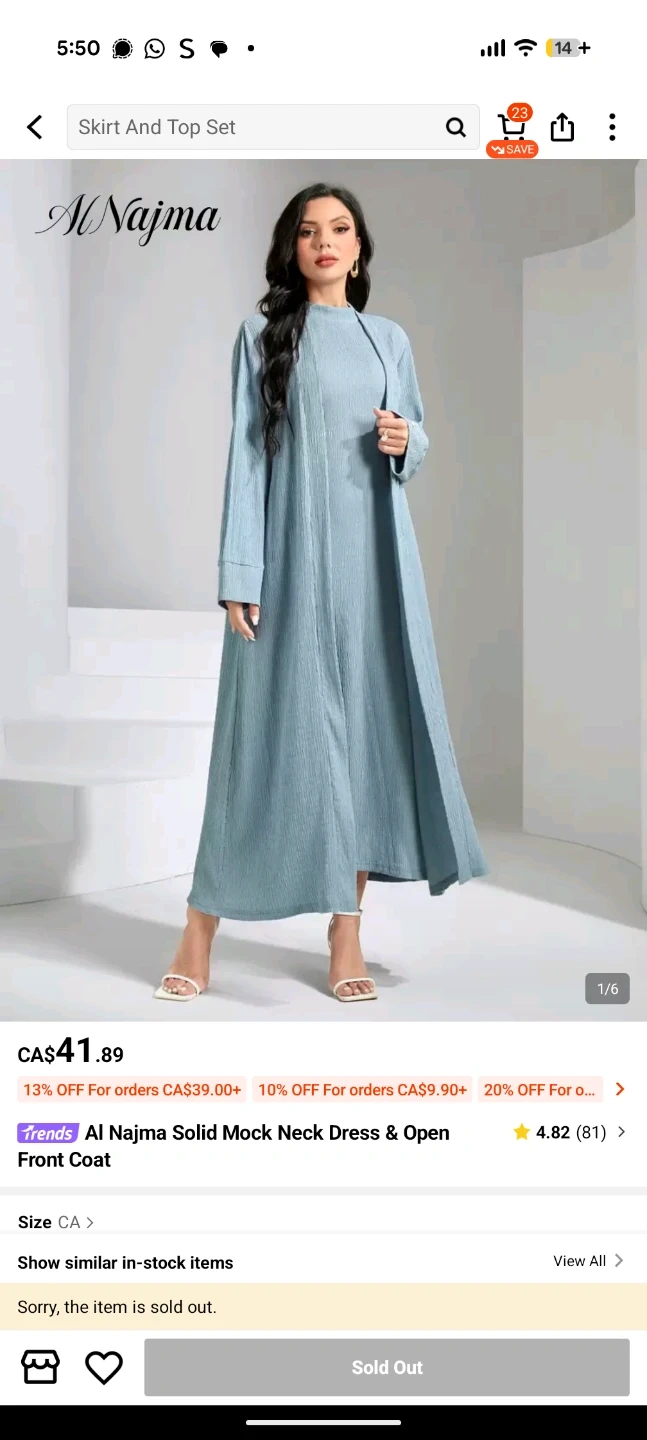Tap the Sold Out button

(x=387, y=1367)
